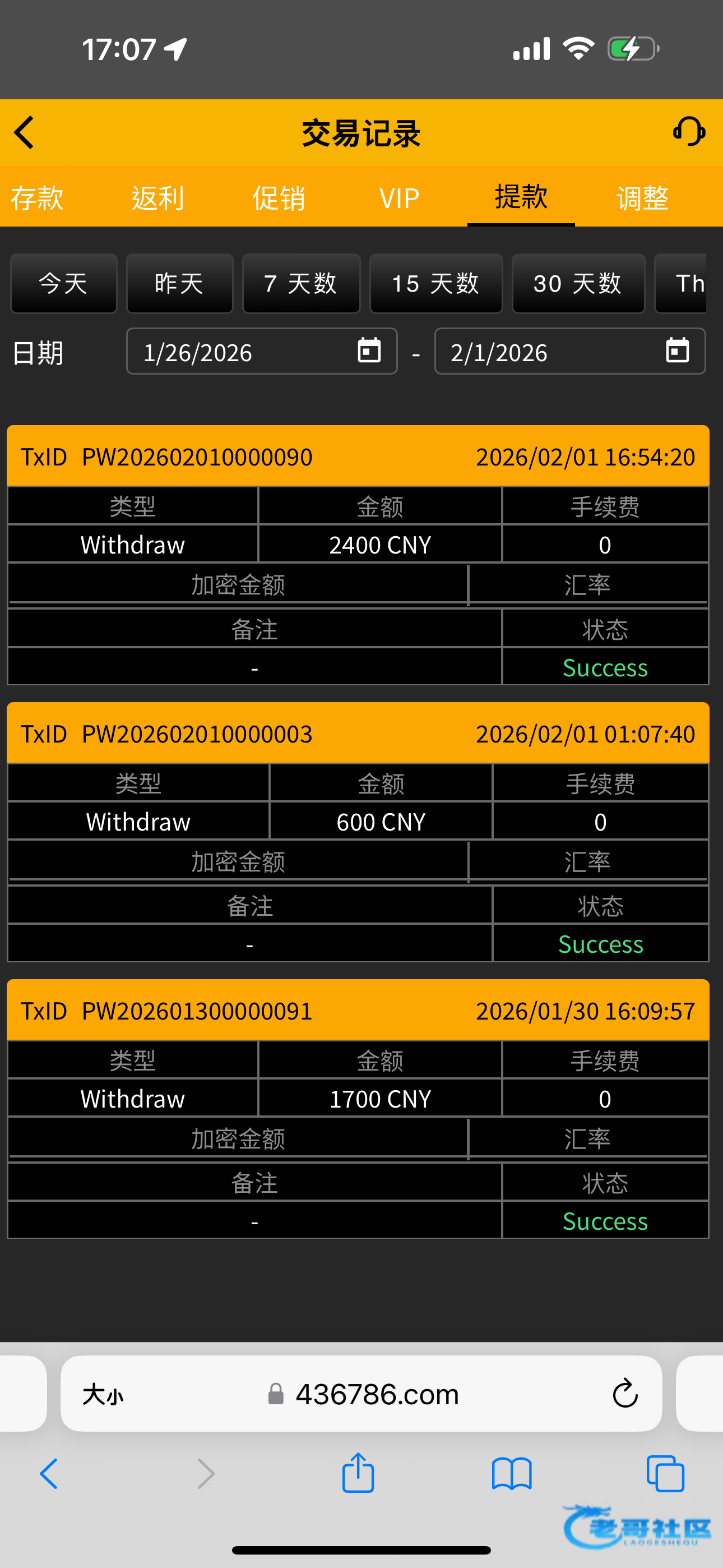Open the 促销 tab

click(279, 199)
